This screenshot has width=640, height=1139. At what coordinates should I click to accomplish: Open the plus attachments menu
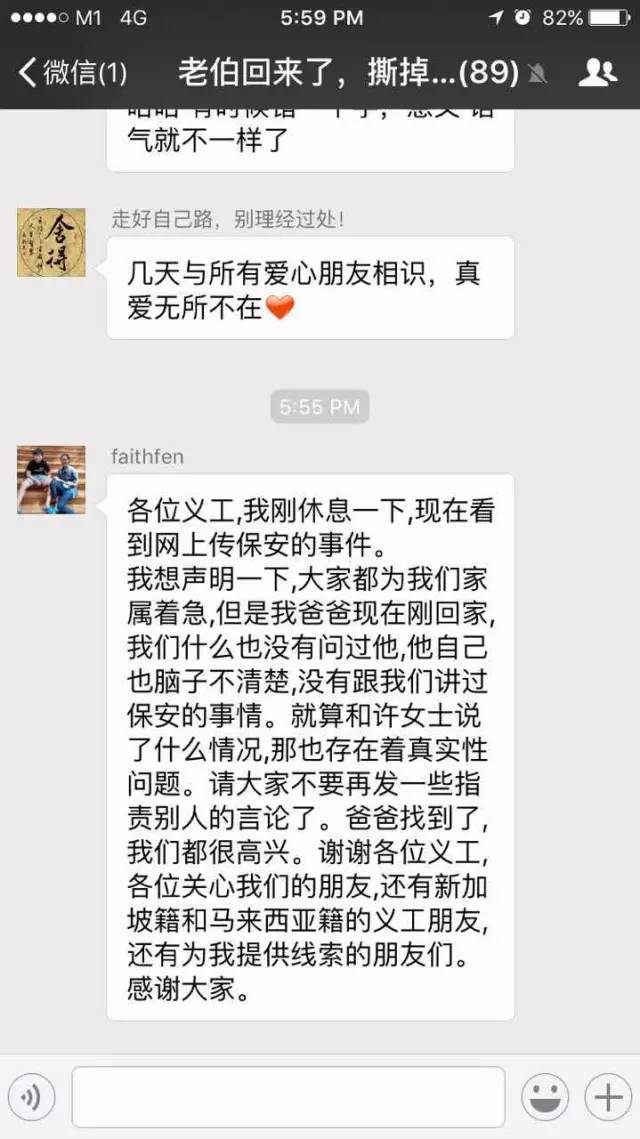tap(607, 1097)
